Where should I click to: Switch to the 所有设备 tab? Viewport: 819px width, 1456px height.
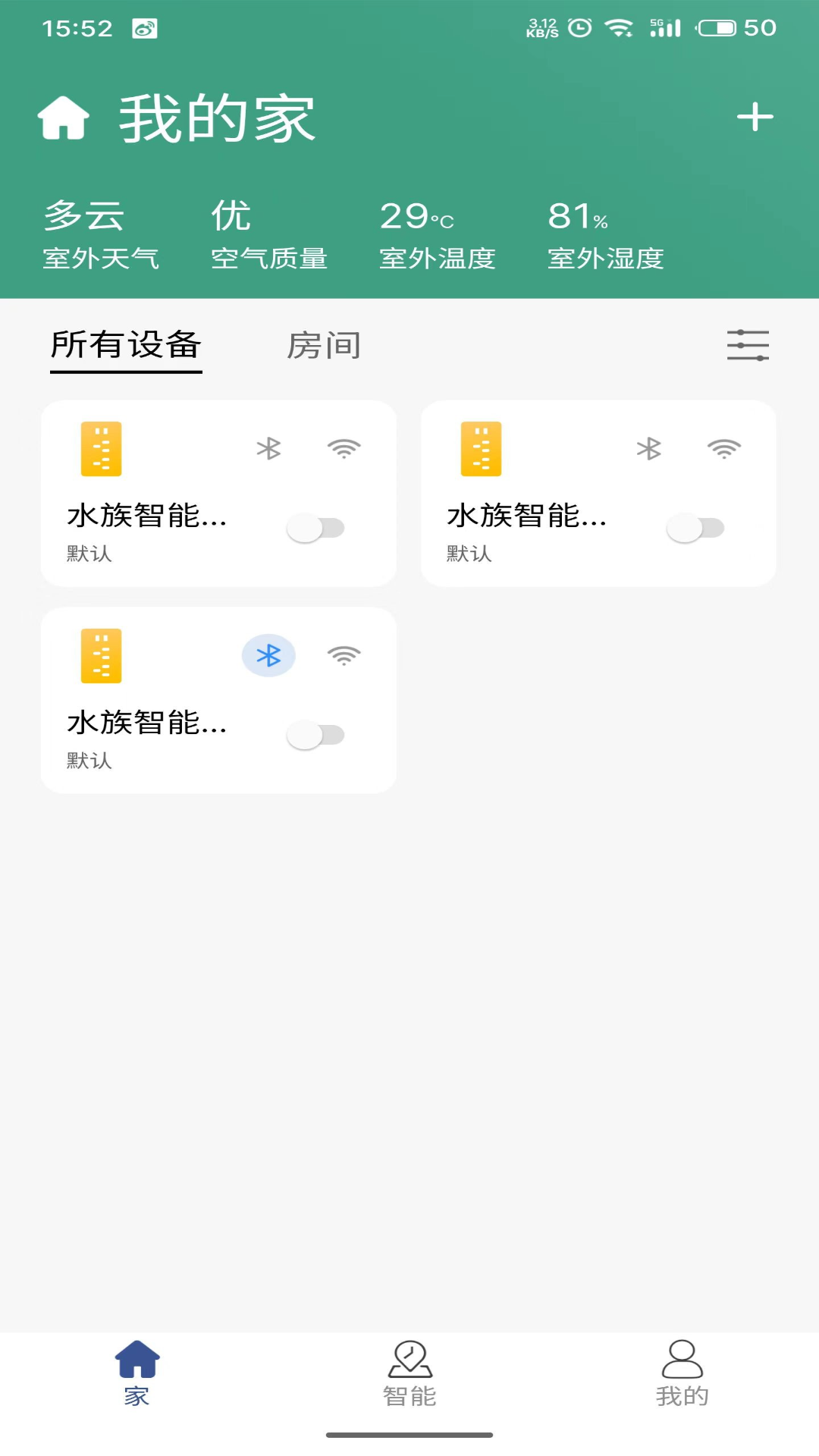(126, 346)
